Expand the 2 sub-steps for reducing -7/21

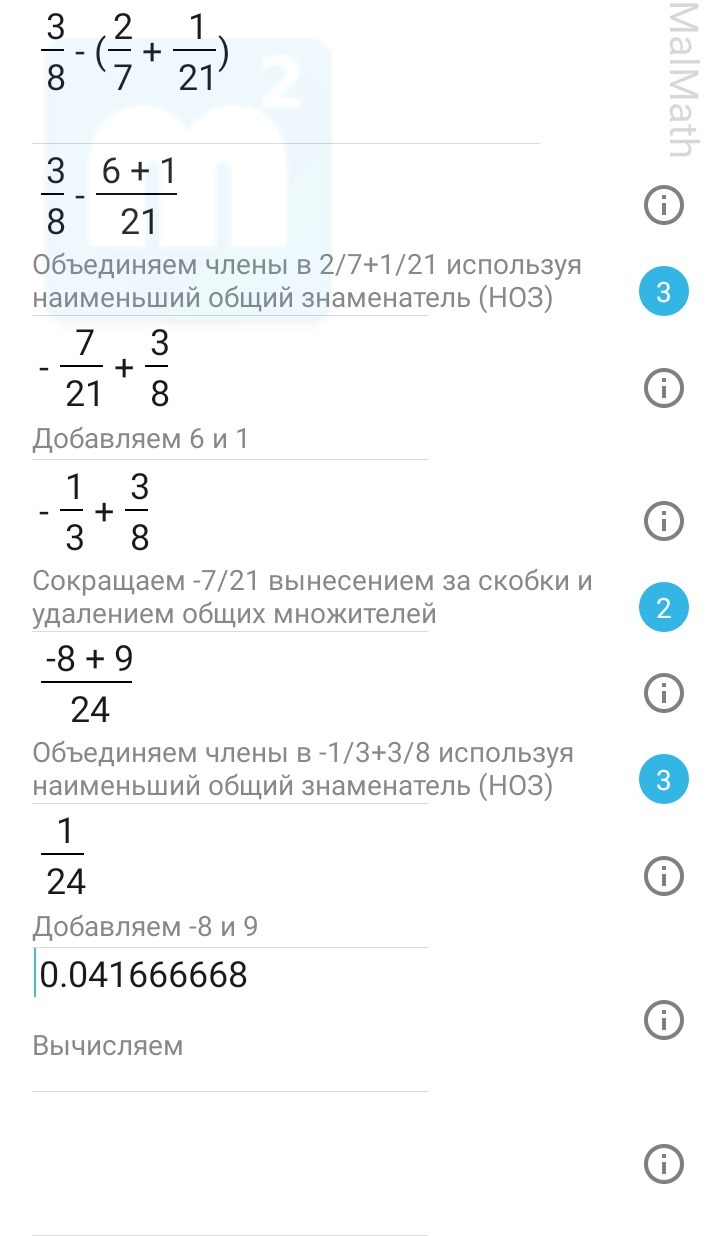click(663, 607)
